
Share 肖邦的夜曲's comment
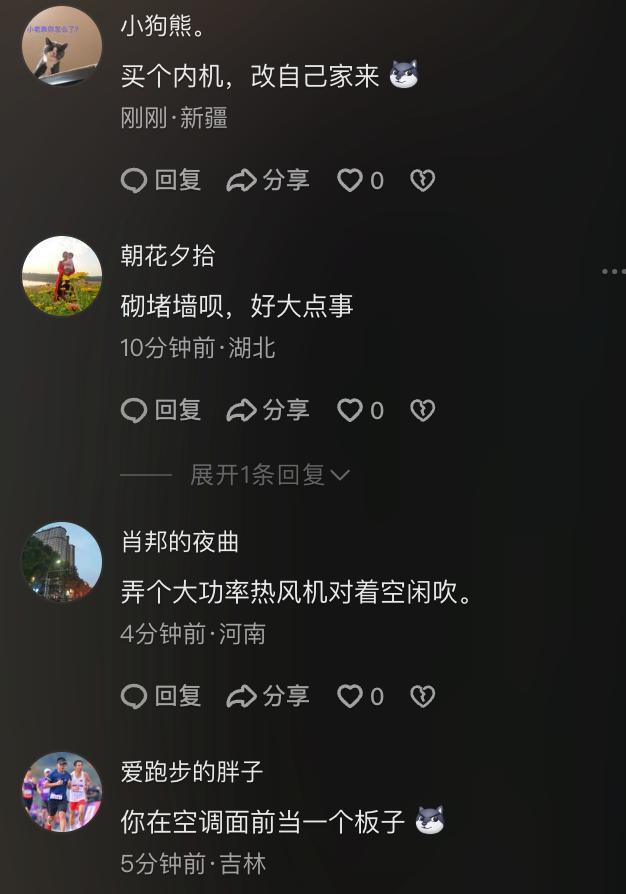(267, 696)
